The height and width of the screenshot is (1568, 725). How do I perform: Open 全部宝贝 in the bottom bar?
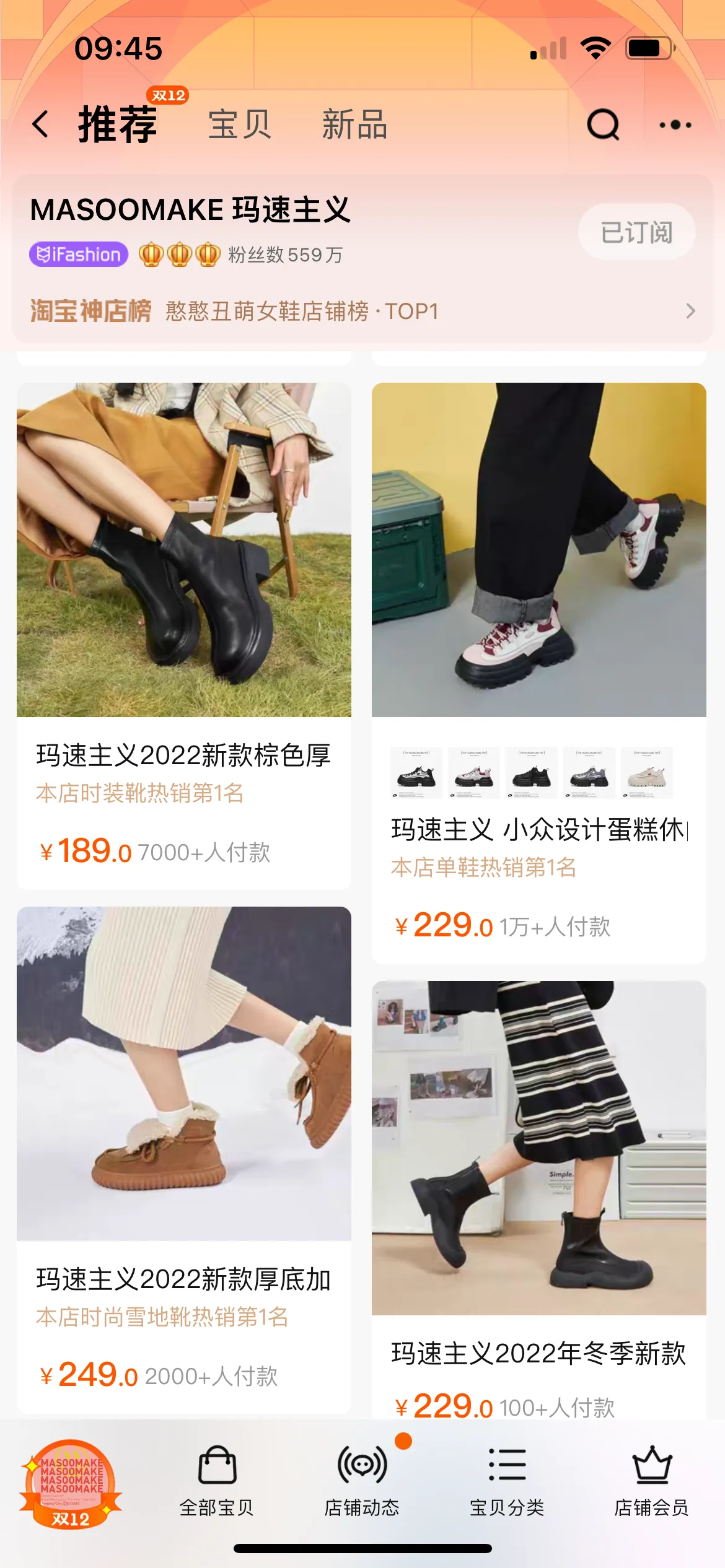point(217,1481)
